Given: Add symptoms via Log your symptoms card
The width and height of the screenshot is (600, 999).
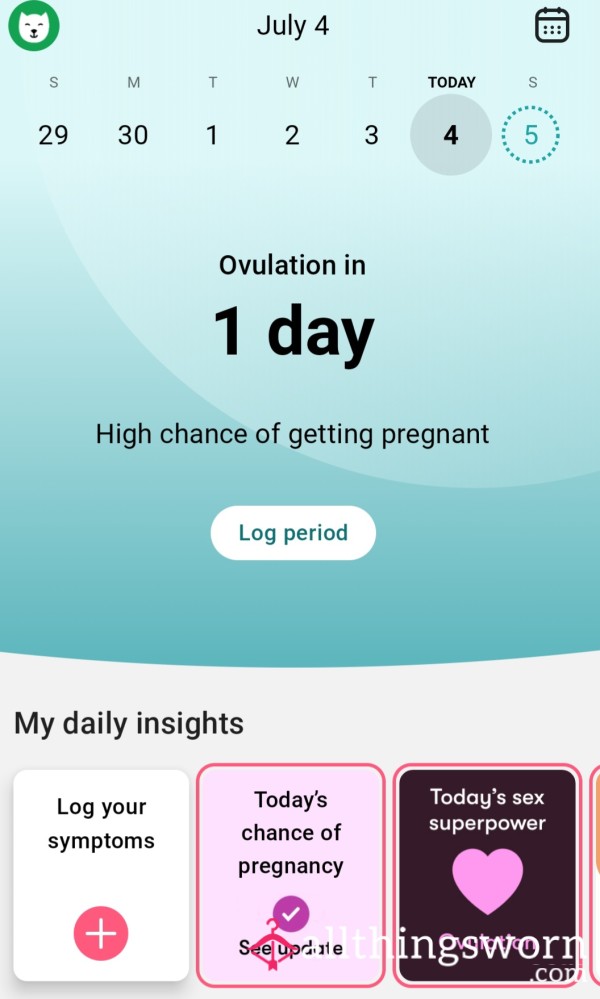Looking at the screenshot, I should pos(101,875).
